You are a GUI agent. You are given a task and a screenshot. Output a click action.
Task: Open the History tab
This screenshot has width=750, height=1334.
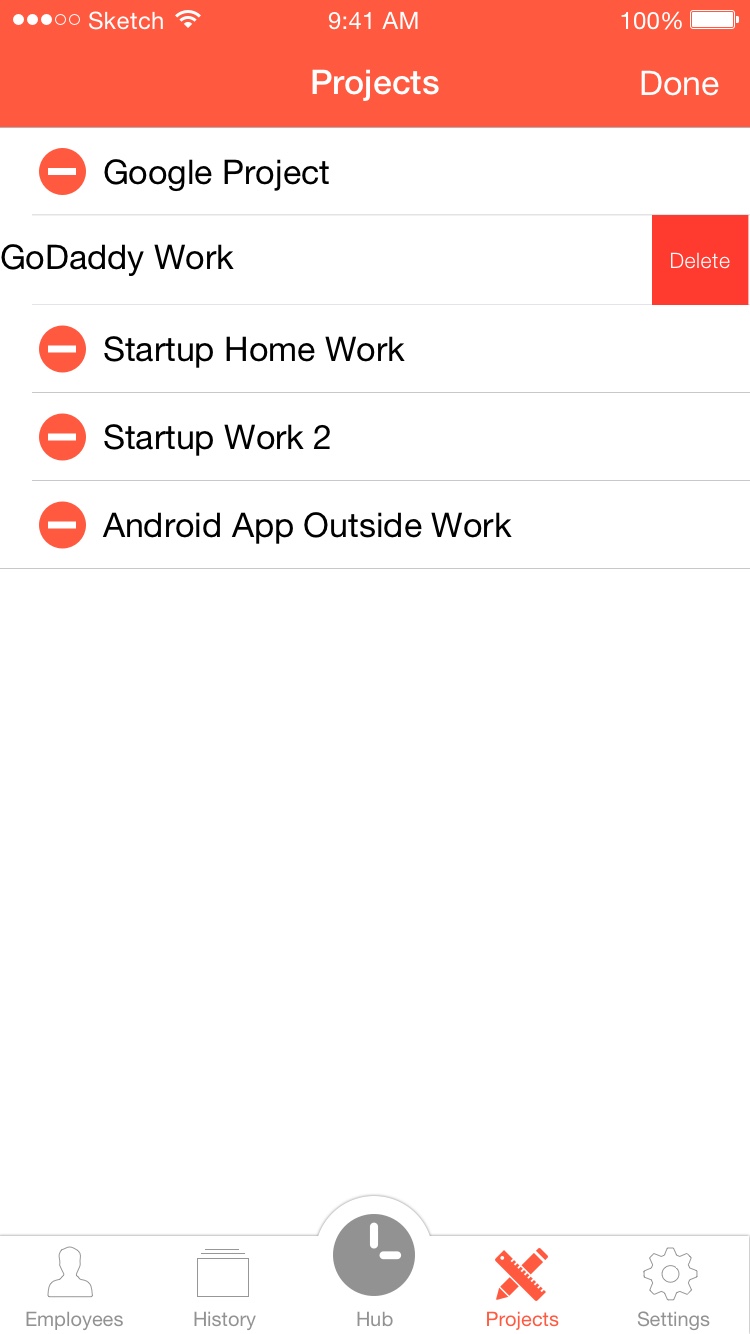[224, 1287]
